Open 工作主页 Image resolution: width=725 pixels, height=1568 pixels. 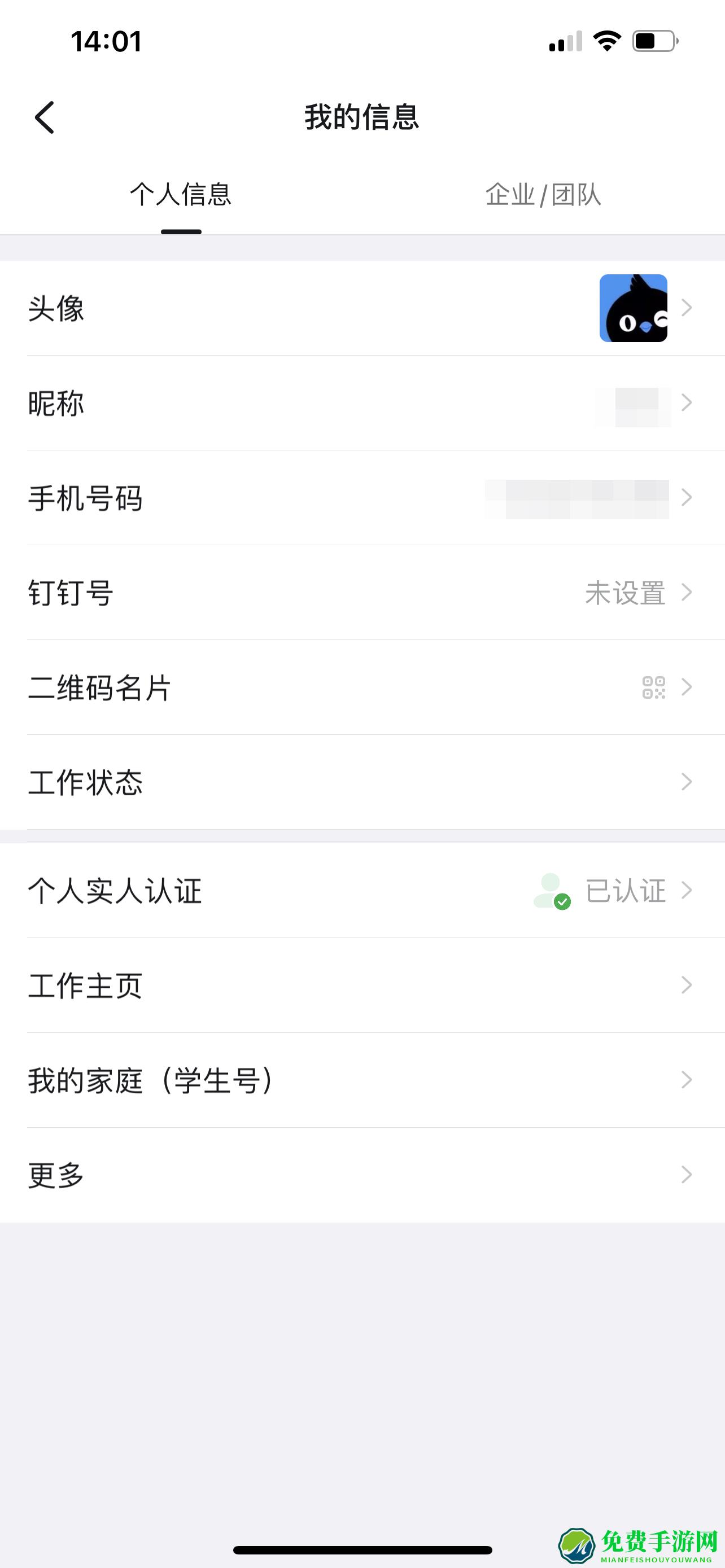pos(362,986)
